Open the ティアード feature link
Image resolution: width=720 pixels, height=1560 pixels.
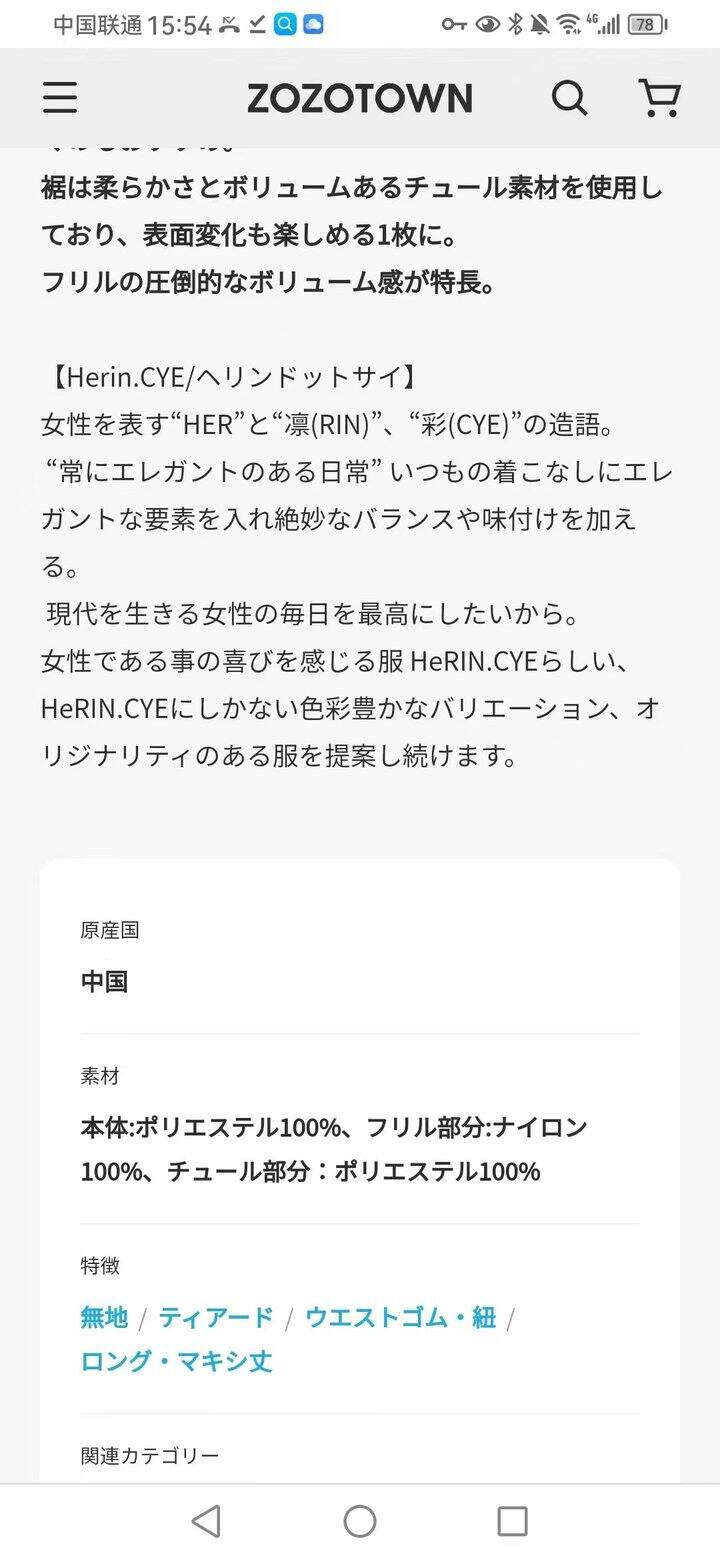click(x=216, y=1317)
